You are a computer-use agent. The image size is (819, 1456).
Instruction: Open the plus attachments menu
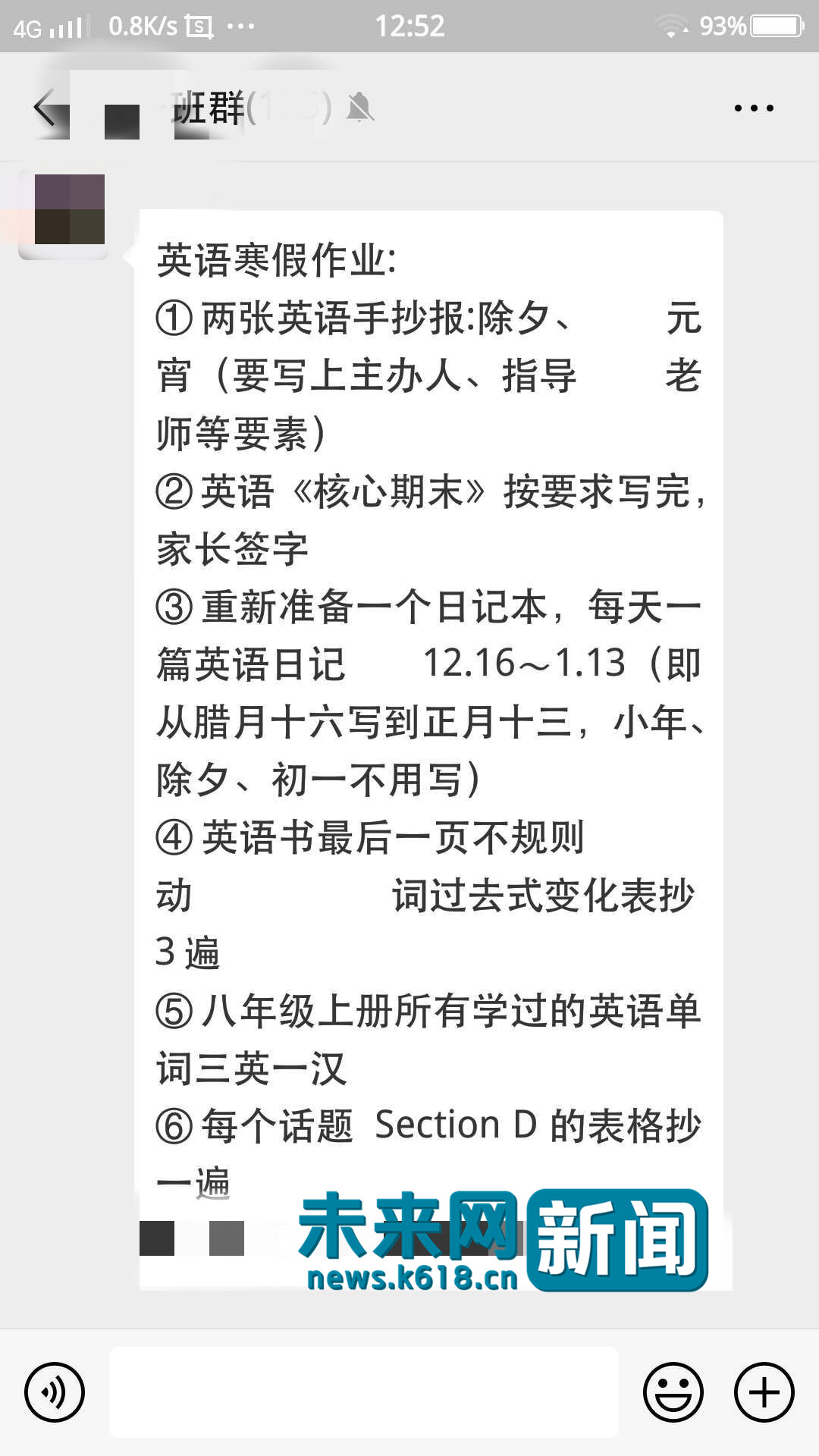click(x=764, y=1392)
